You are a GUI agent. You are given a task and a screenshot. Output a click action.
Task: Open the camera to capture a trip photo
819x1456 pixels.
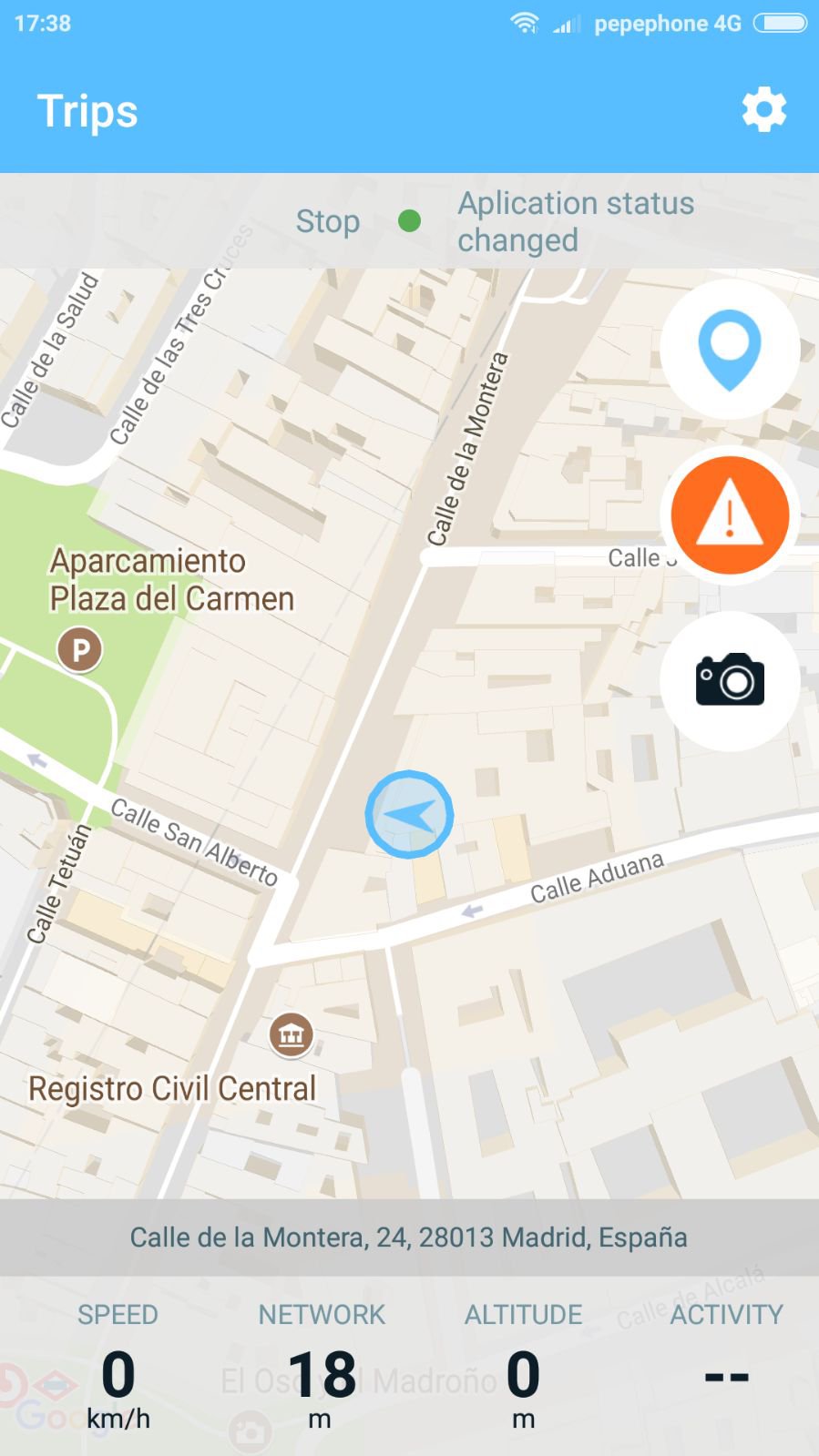[728, 681]
